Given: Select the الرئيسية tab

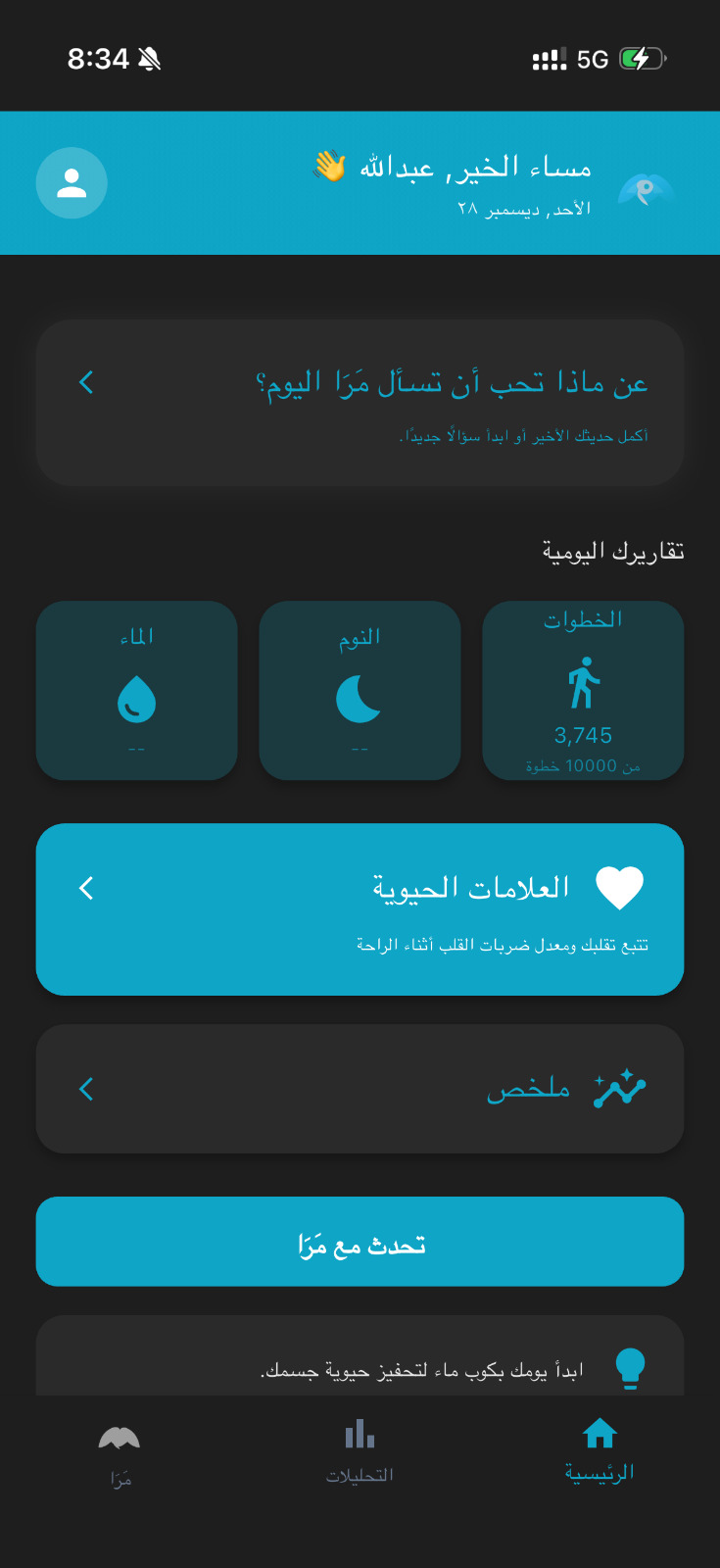Looking at the screenshot, I should (599, 1450).
